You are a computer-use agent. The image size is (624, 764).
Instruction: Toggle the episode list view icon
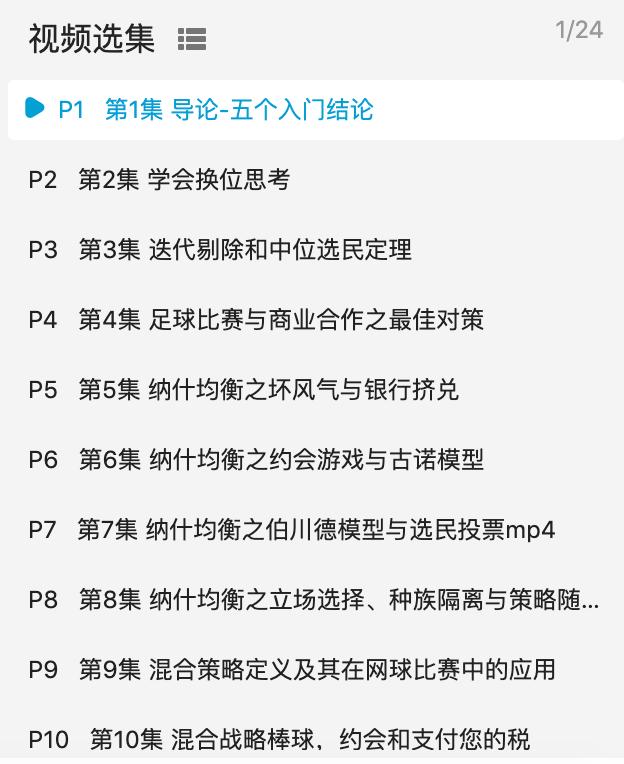192,39
